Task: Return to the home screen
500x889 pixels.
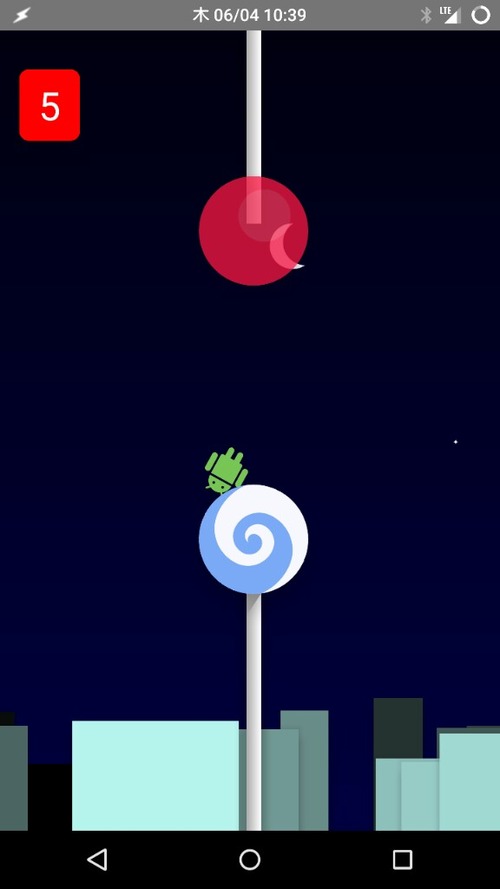Action: (250, 860)
